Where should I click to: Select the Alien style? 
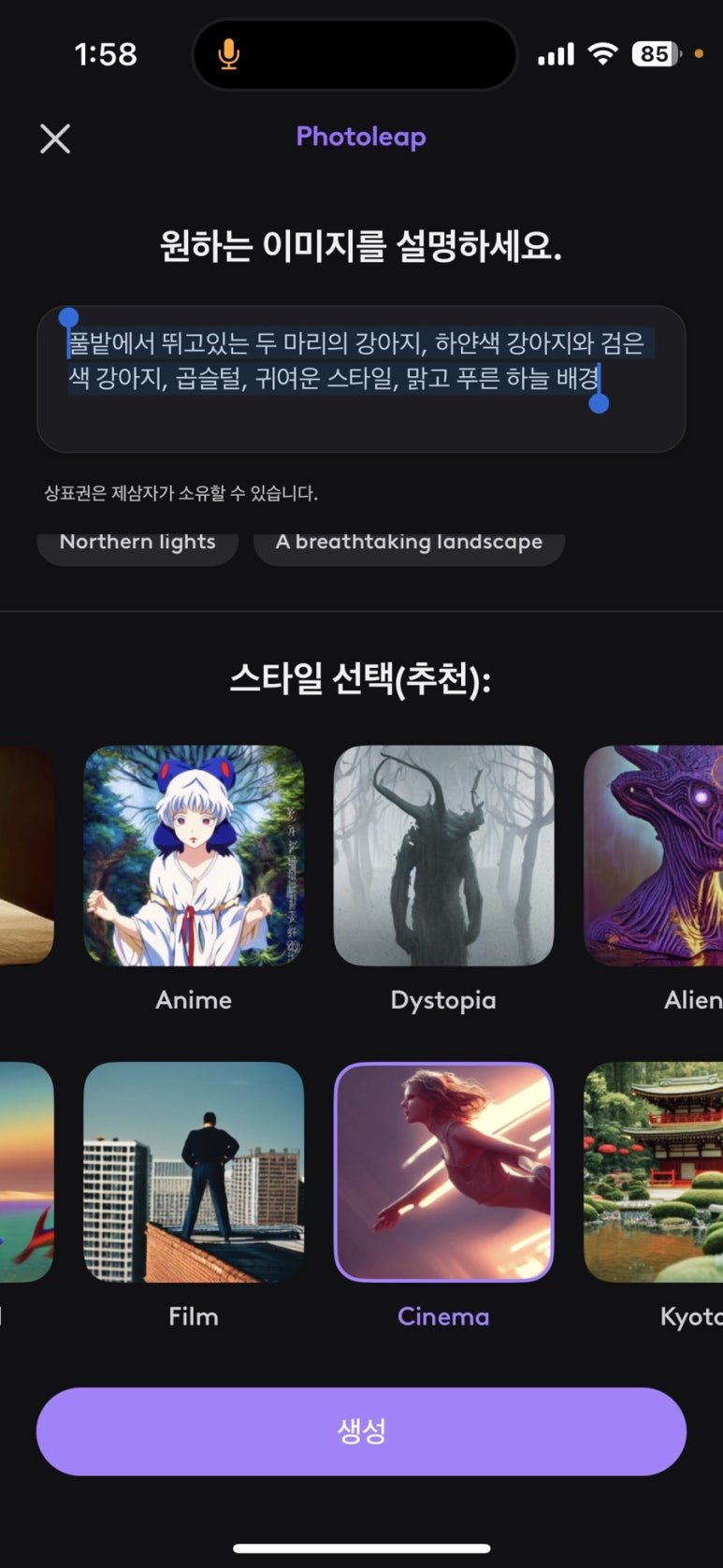tap(655, 856)
